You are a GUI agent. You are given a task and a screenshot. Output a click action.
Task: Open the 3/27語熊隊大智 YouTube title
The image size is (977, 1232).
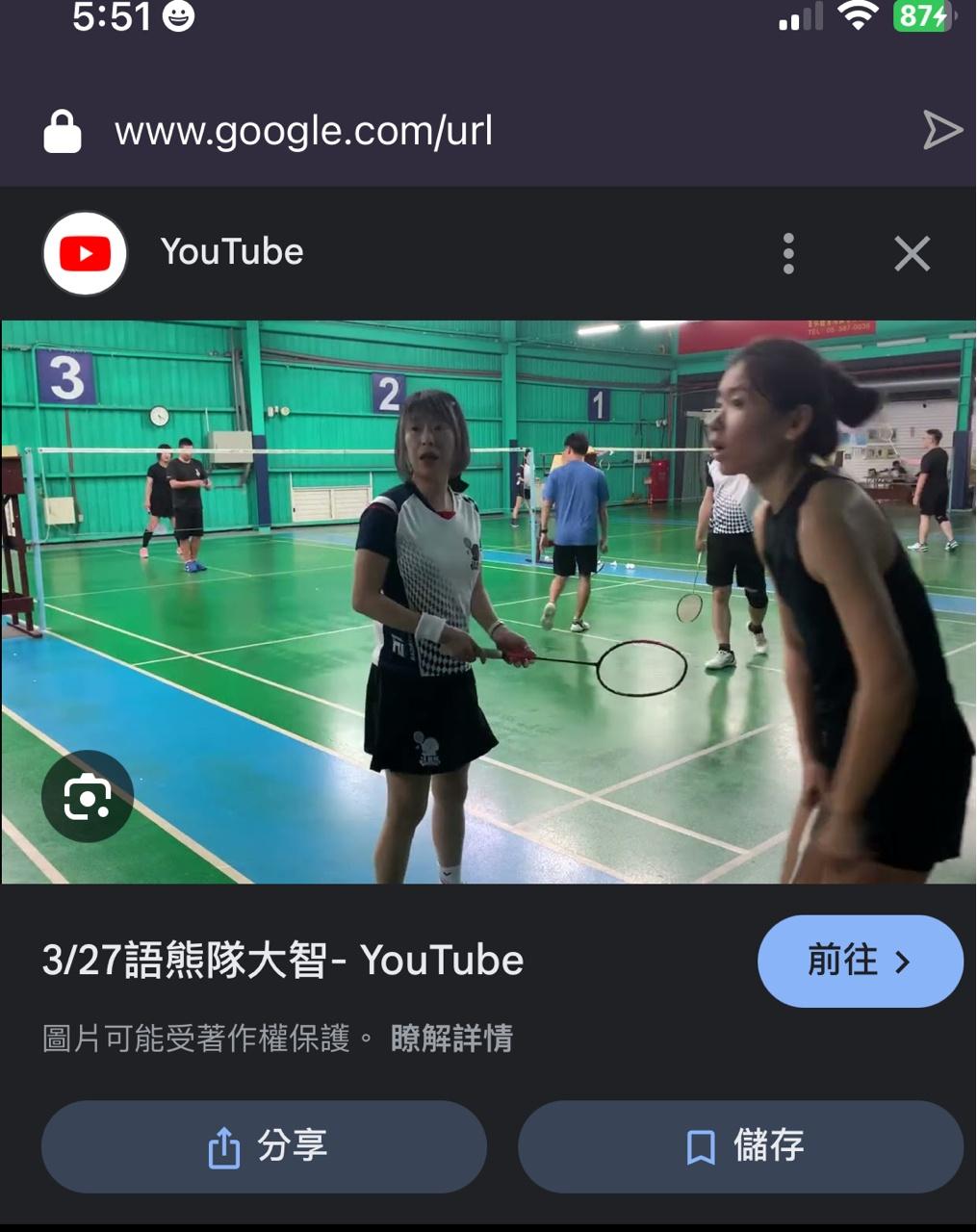283,961
